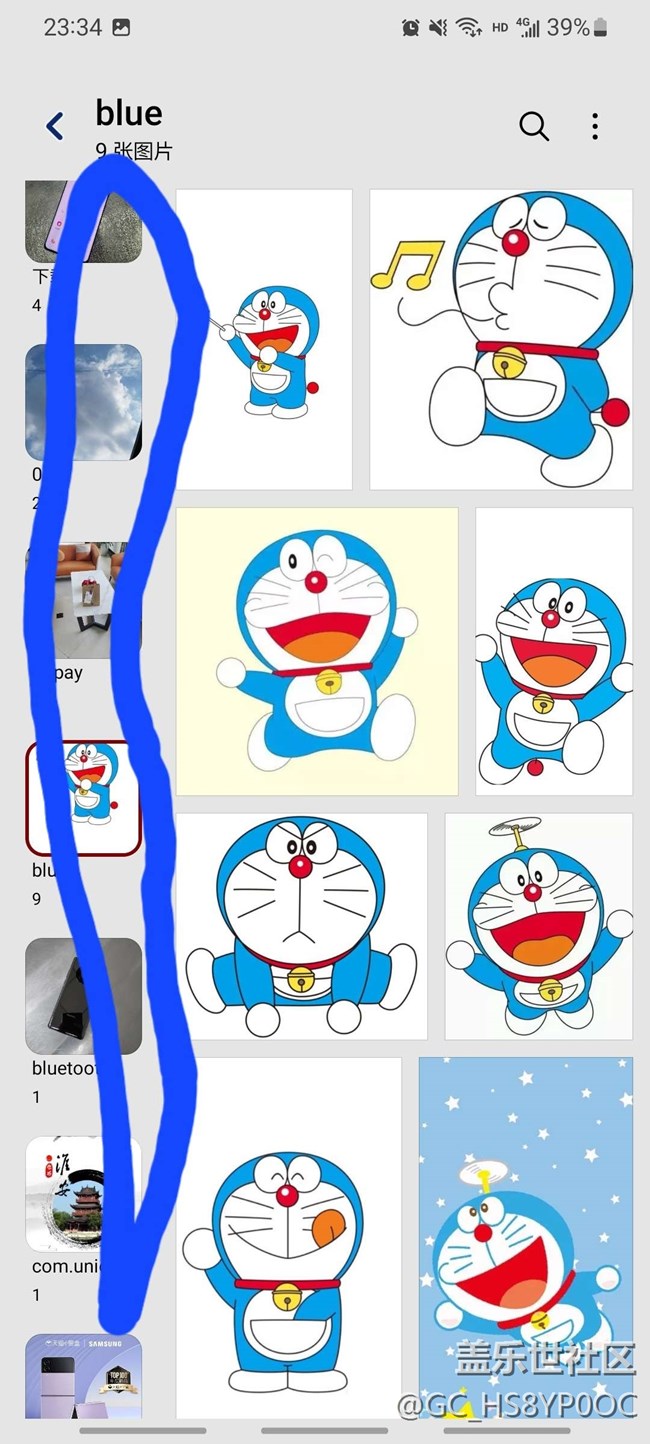Open the Doraemon licking his lips image
Image resolution: width=650 pixels, height=1444 pixels.
[x=289, y=1235]
